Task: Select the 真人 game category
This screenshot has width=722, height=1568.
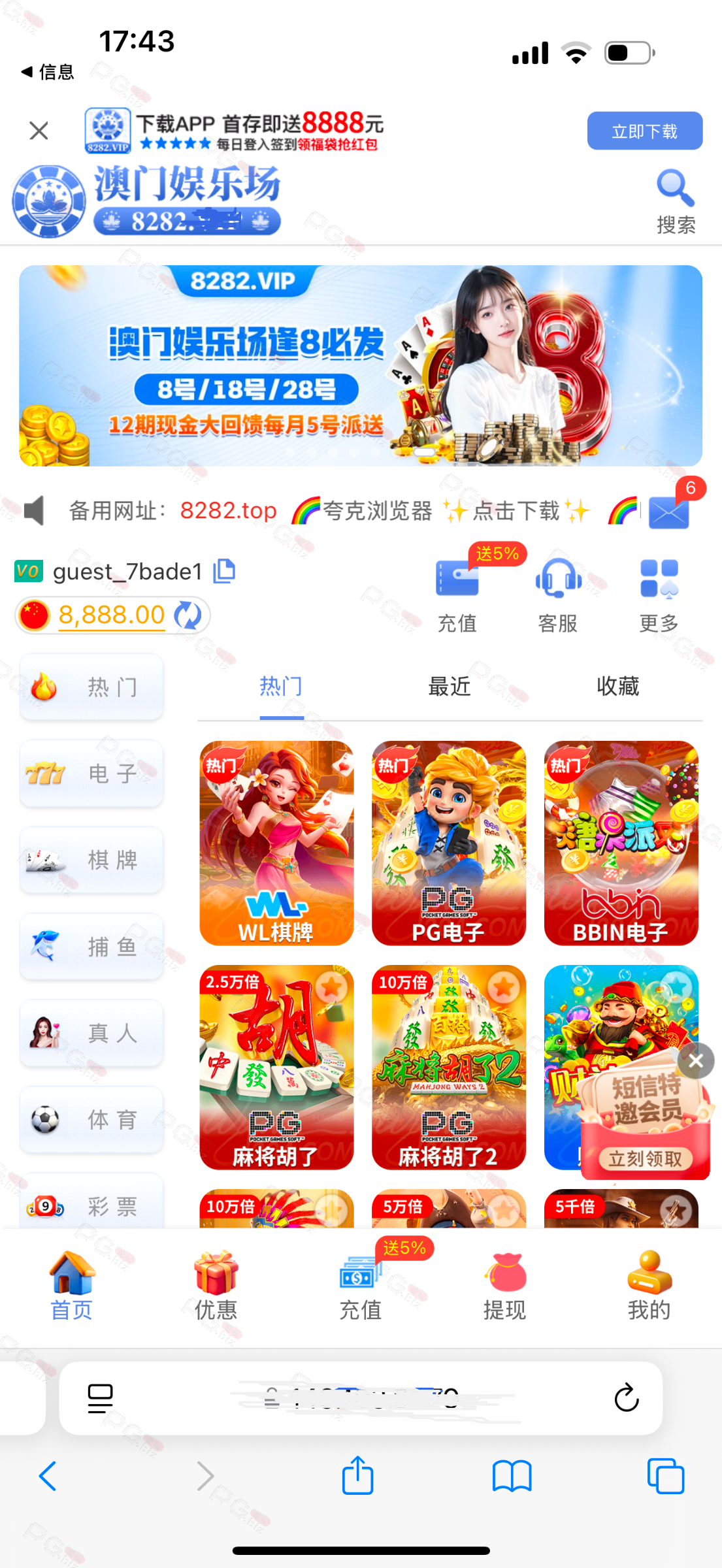Action: coord(91,1033)
